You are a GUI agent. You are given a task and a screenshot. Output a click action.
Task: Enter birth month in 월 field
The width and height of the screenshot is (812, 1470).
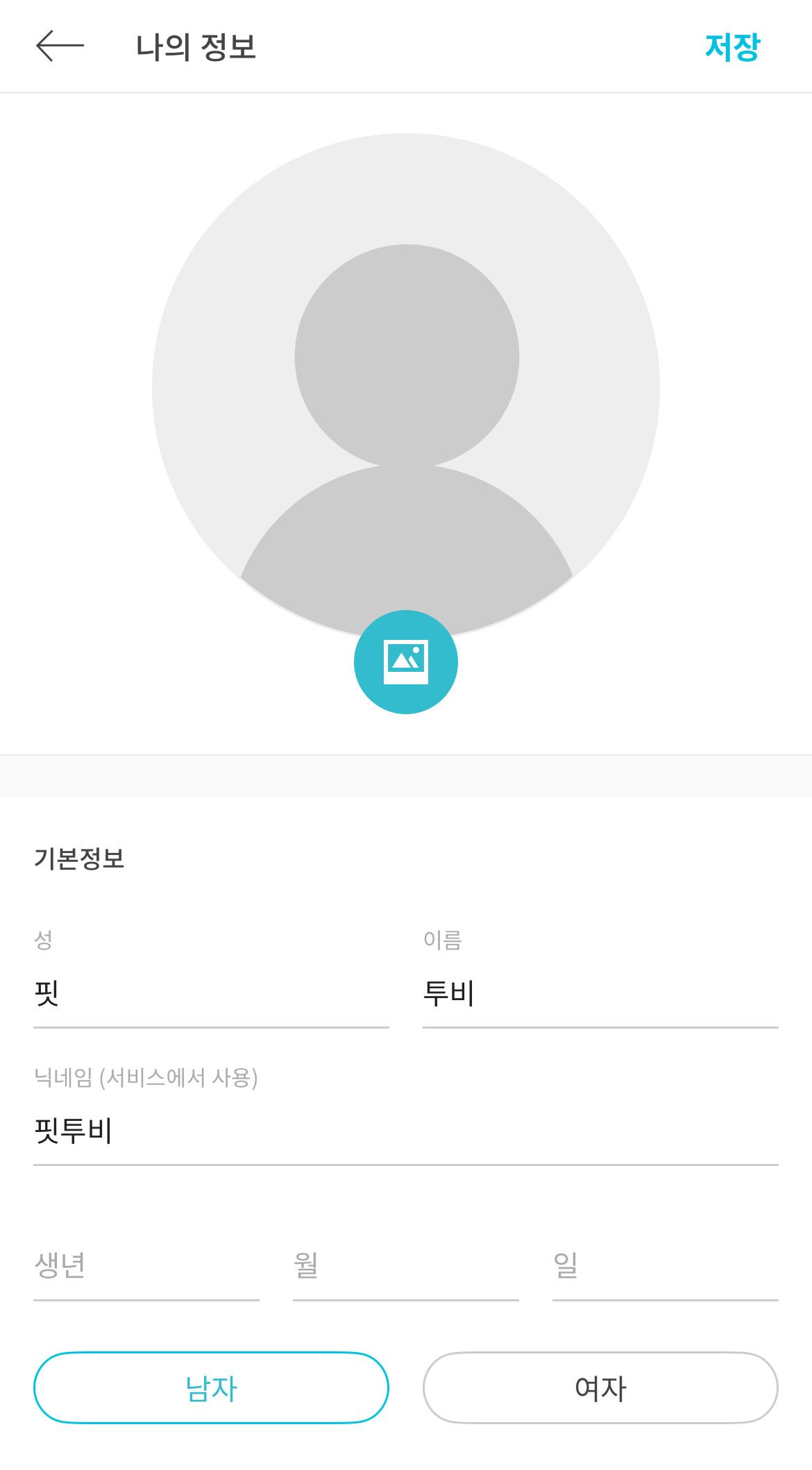click(x=405, y=1265)
